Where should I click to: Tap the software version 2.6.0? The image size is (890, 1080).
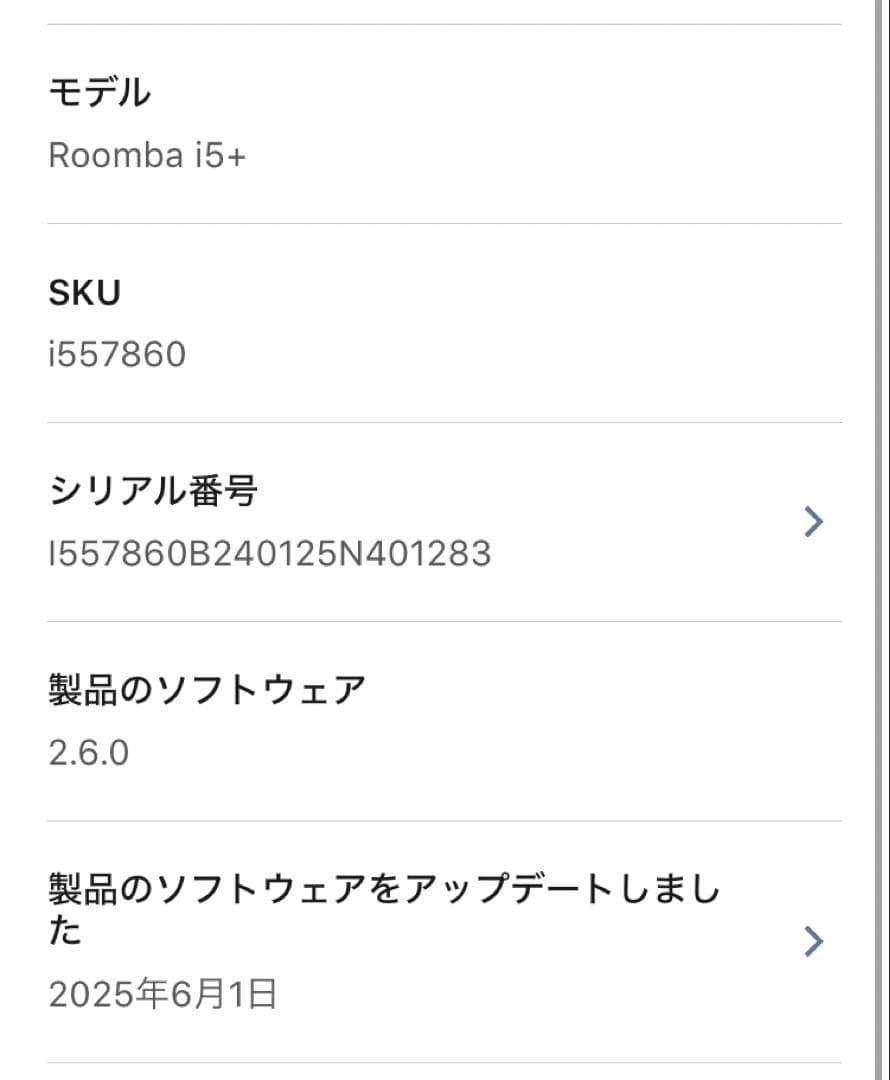(89, 753)
